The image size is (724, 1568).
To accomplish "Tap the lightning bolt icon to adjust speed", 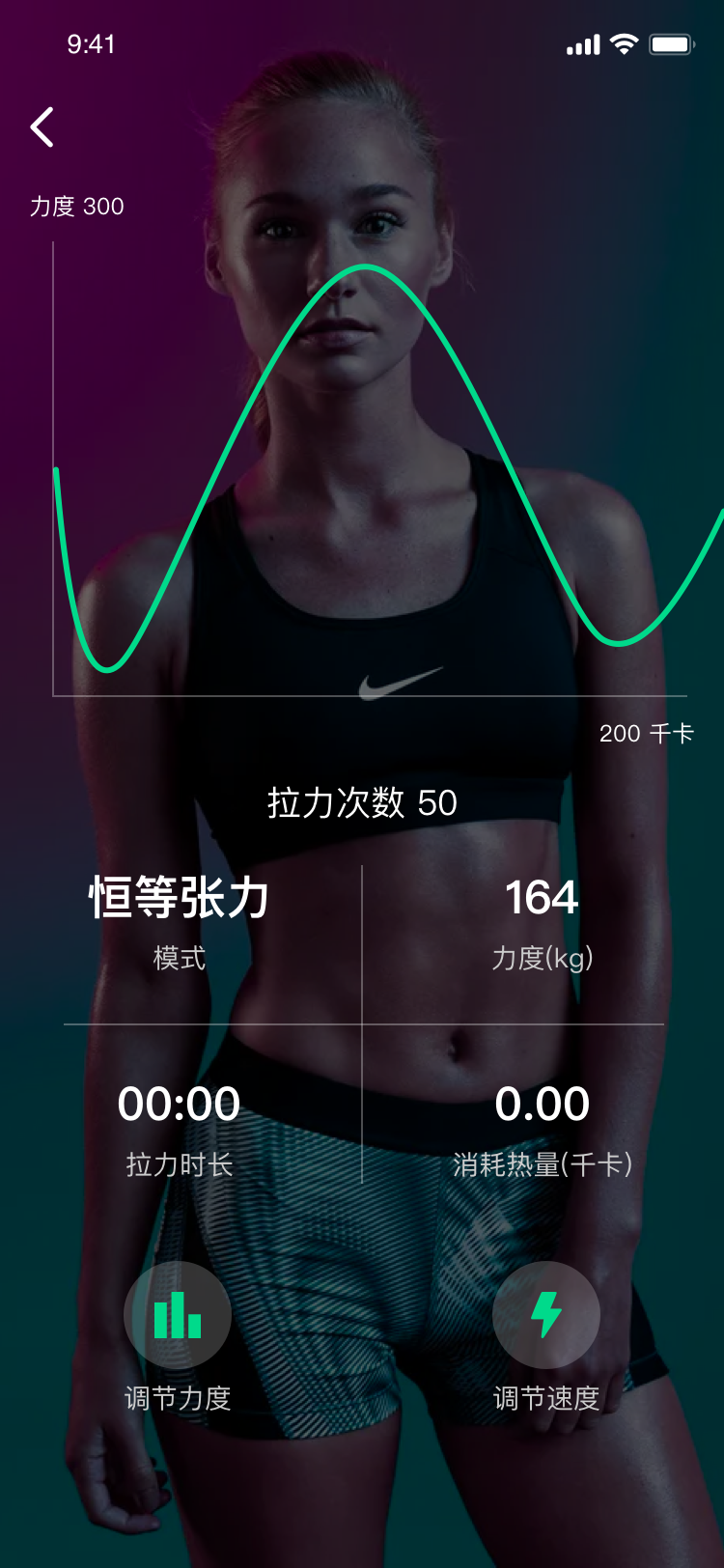I will (x=545, y=1314).
